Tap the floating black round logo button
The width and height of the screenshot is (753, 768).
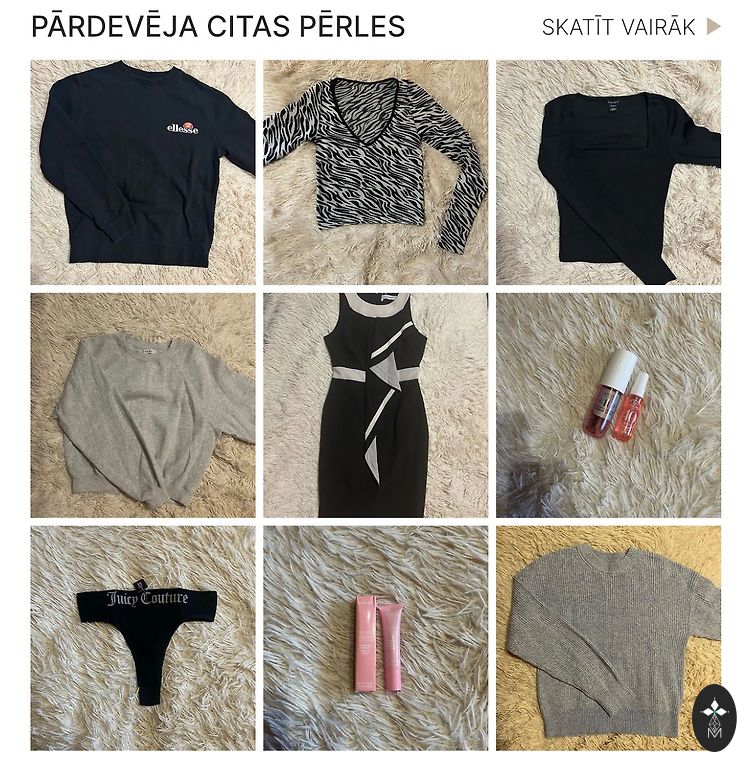tap(714, 717)
